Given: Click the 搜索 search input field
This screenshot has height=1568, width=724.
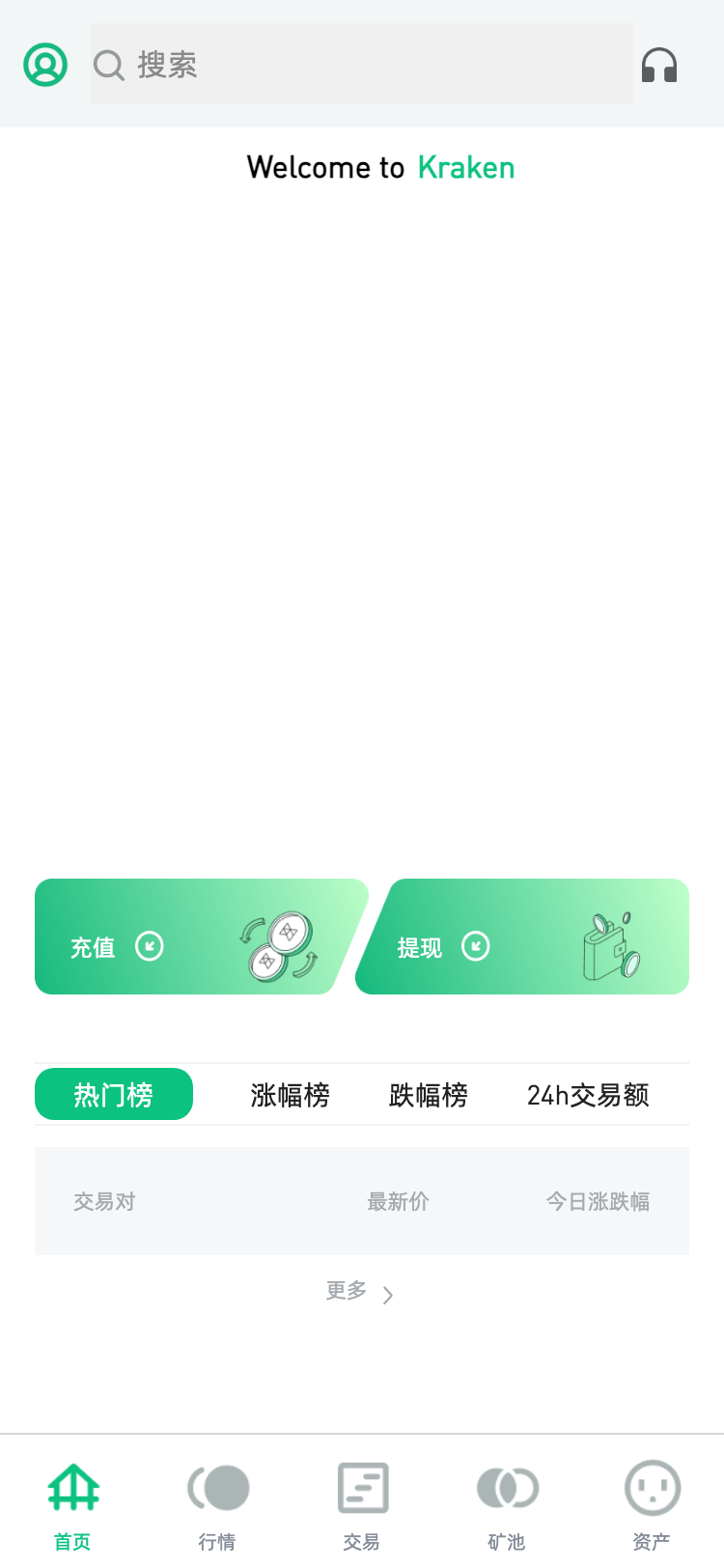Looking at the screenshot, I should pyautogui.click(x=362, y=64).
